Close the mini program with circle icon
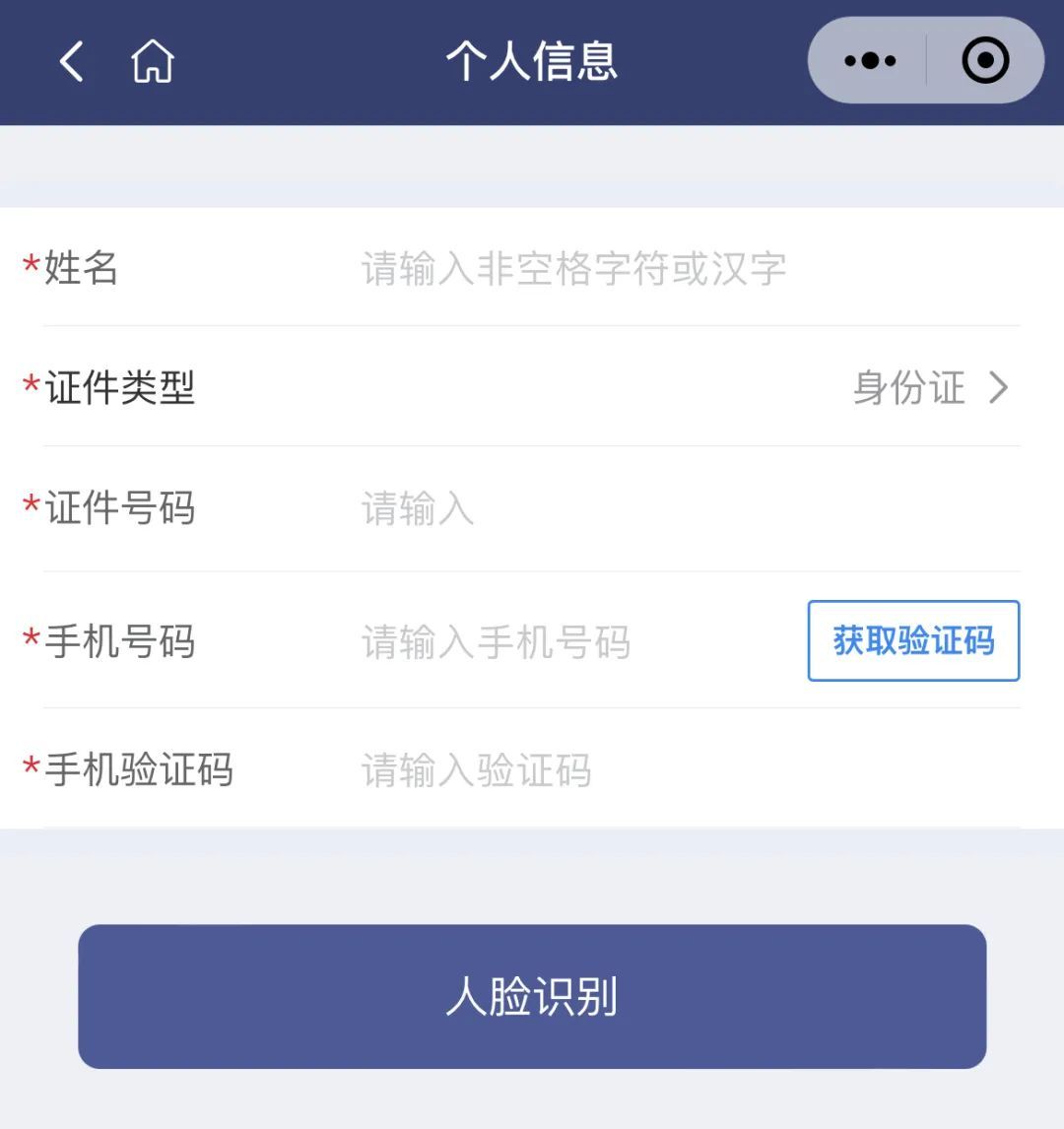 985,61
